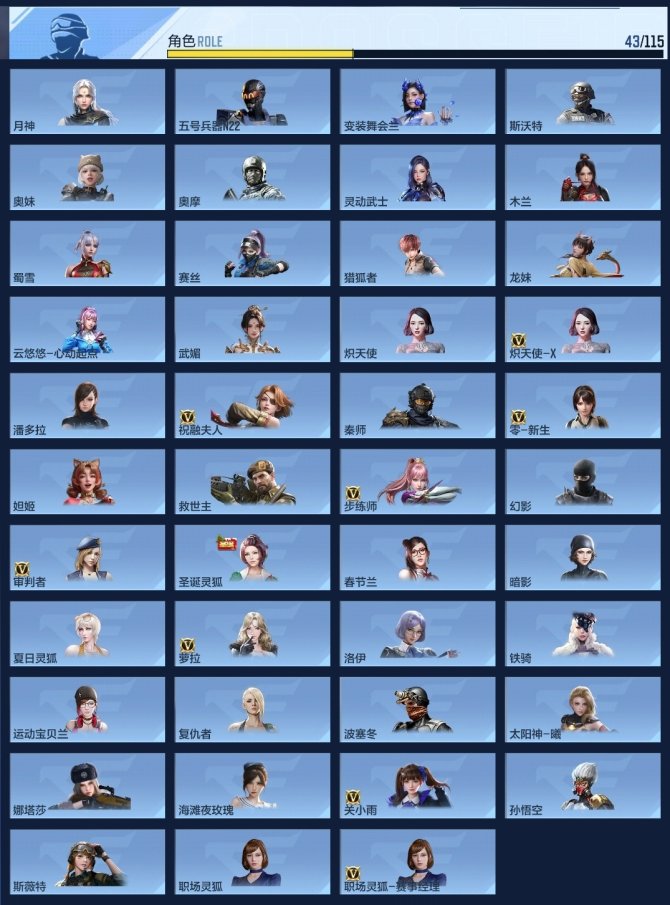The height and width of the screenshot is (905, 670).
Task: View the 圣诞灵狐 character
Action: click(x=252, y=557)
